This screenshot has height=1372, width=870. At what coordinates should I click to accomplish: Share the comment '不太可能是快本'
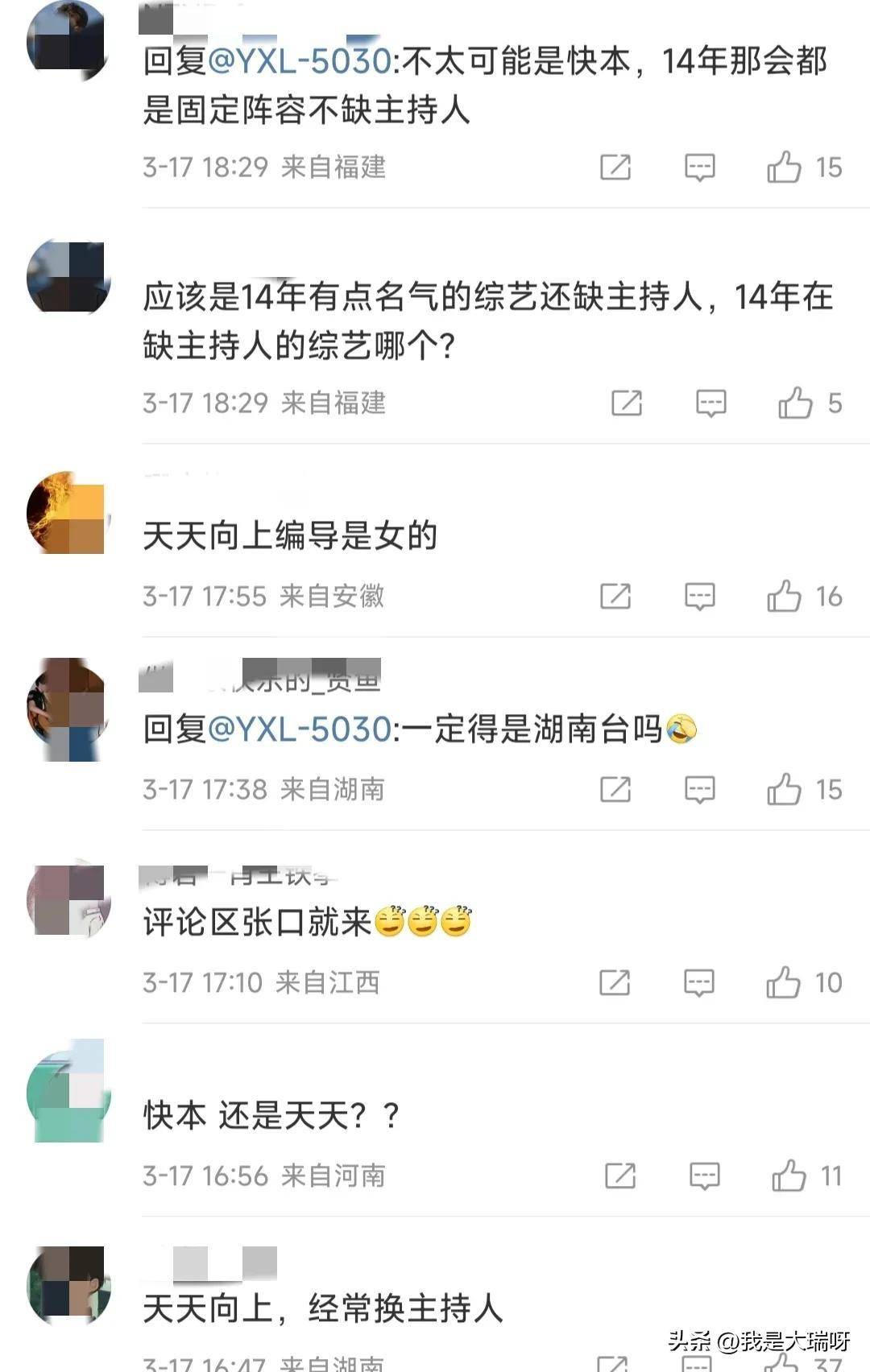click(x=615, y=167)
